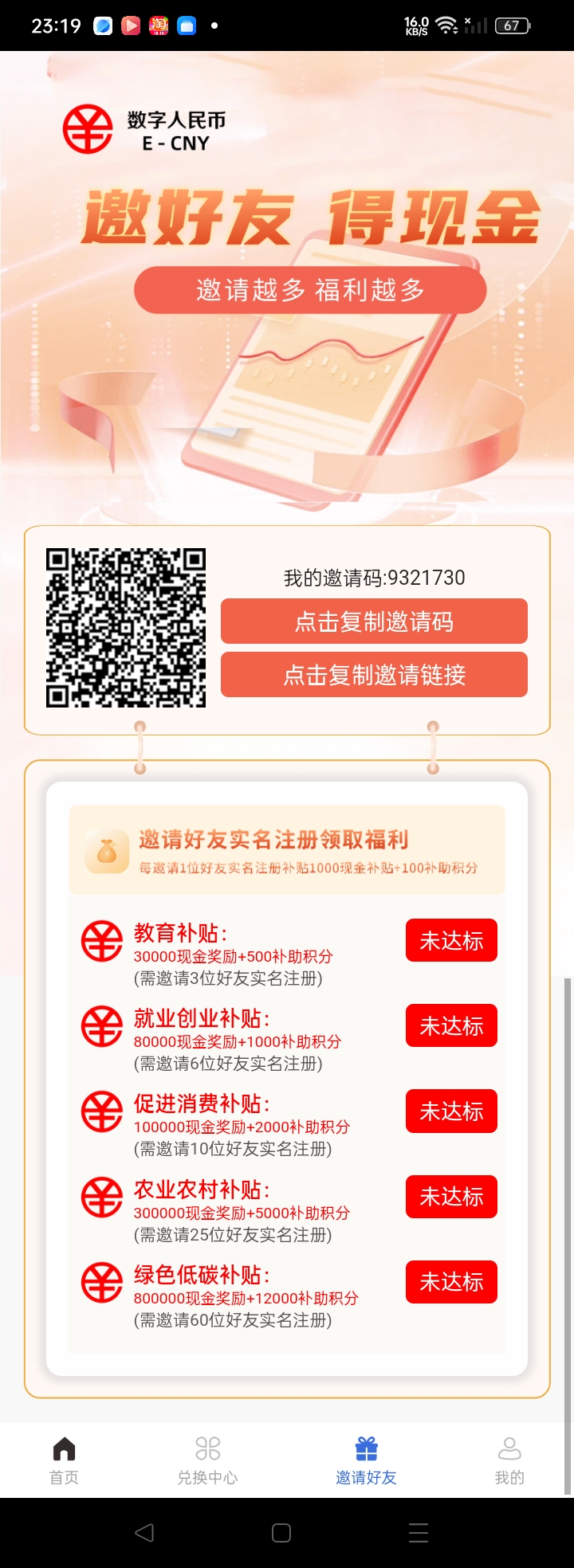Tap the e-CNY logo icon next to 教育补贴
The image size is (574, 1568).
[102, 941]
